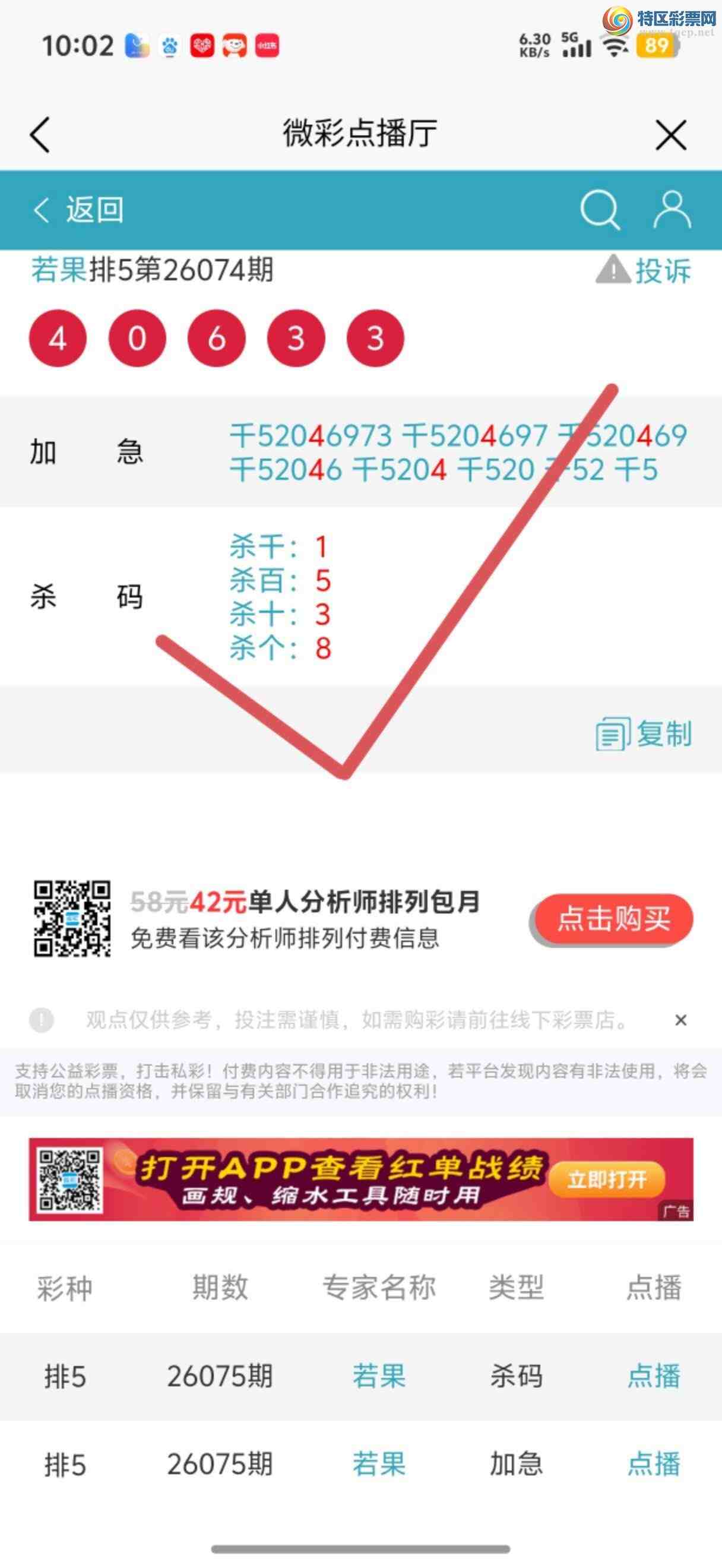Report this content via 投诉

coord(645,271)
